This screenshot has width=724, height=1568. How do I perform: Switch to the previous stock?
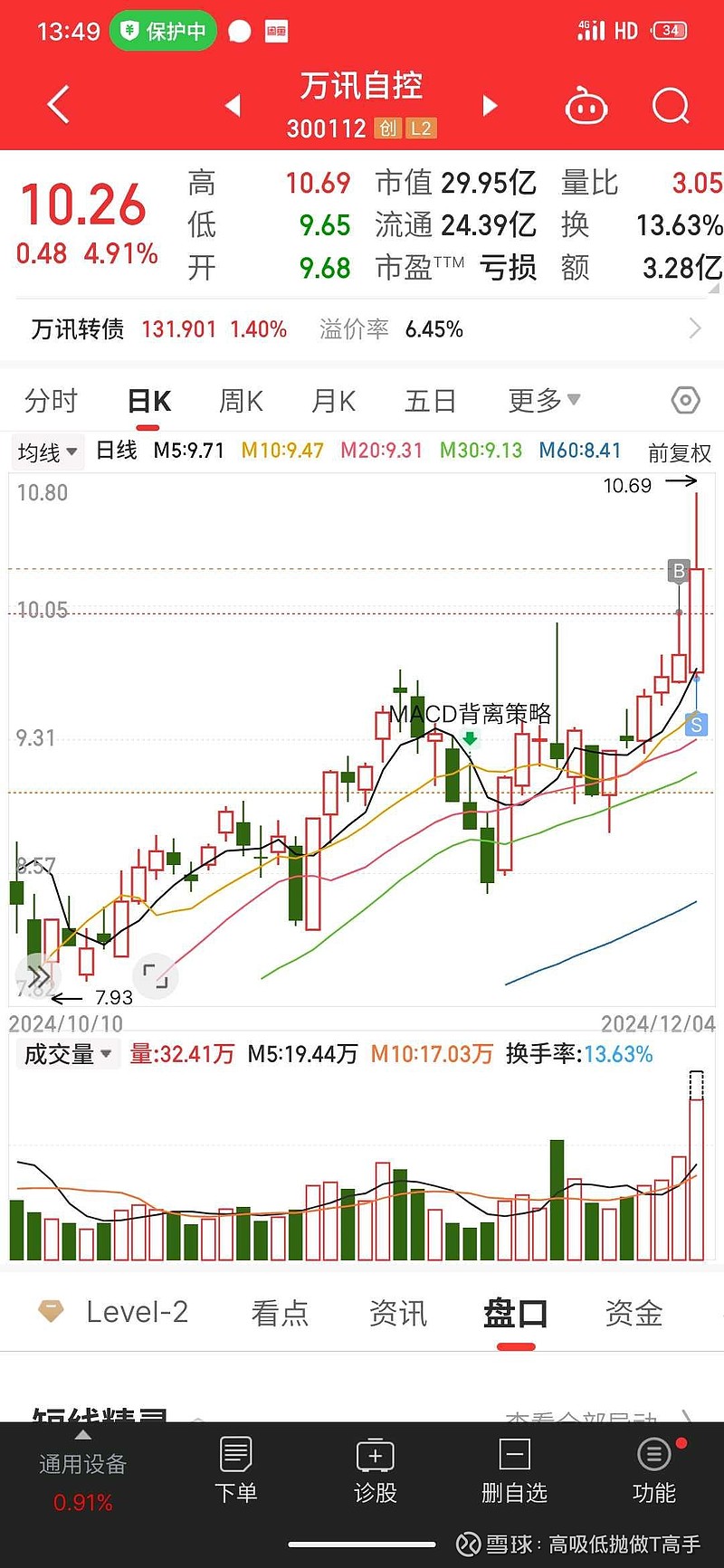[x=233, y=106]
